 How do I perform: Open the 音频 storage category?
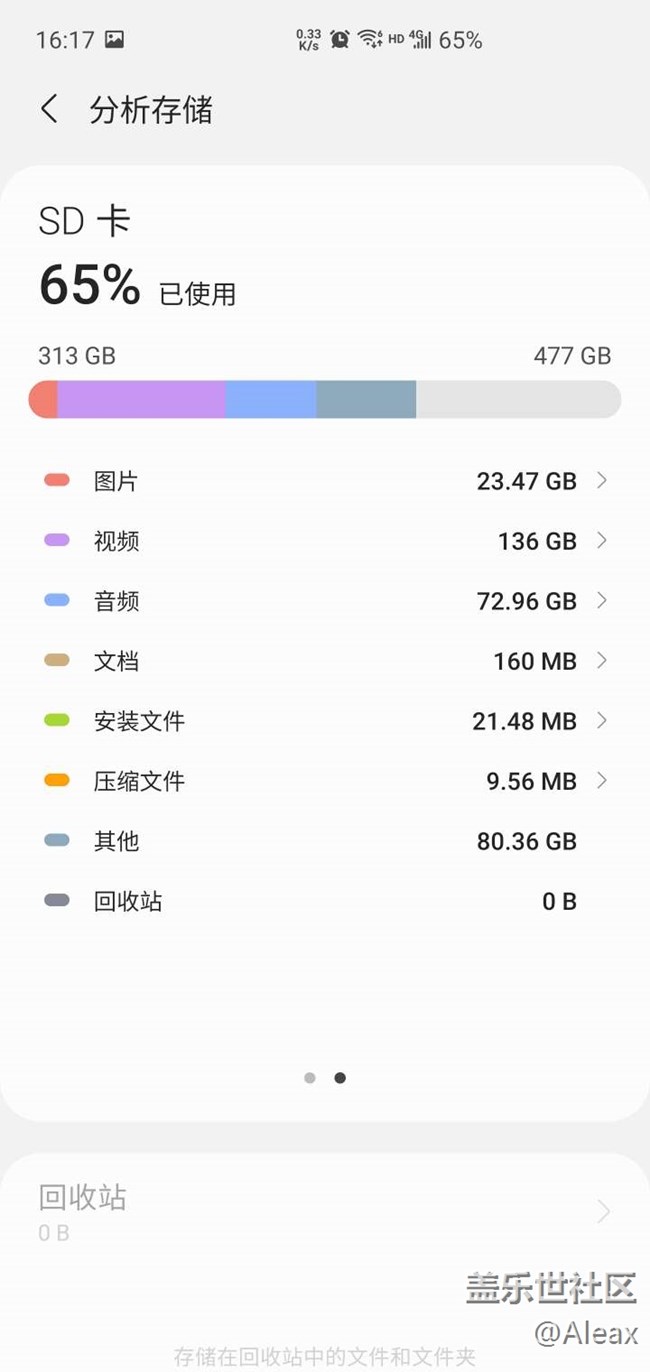click(x=325, y=601)
